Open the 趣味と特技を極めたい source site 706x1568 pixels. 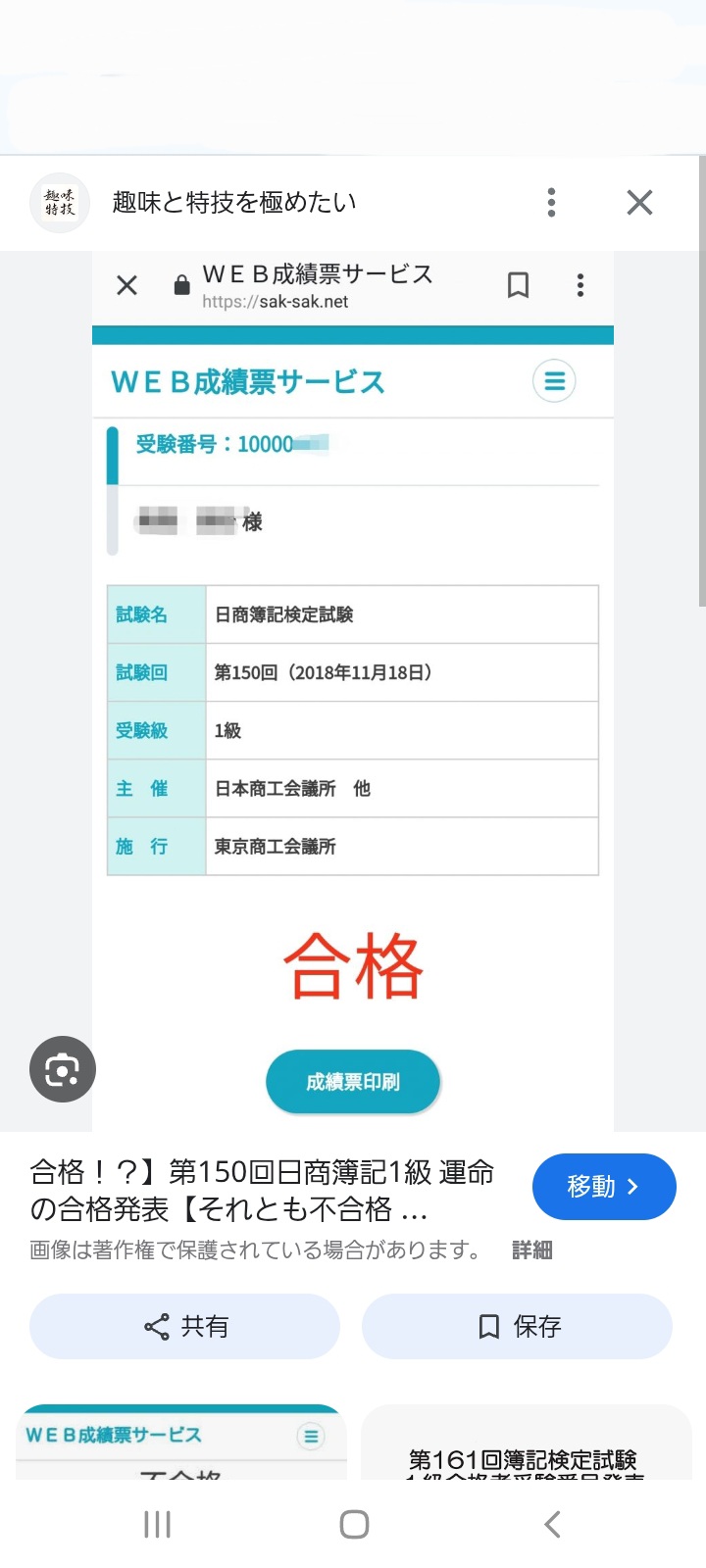(x=233, y=203)
